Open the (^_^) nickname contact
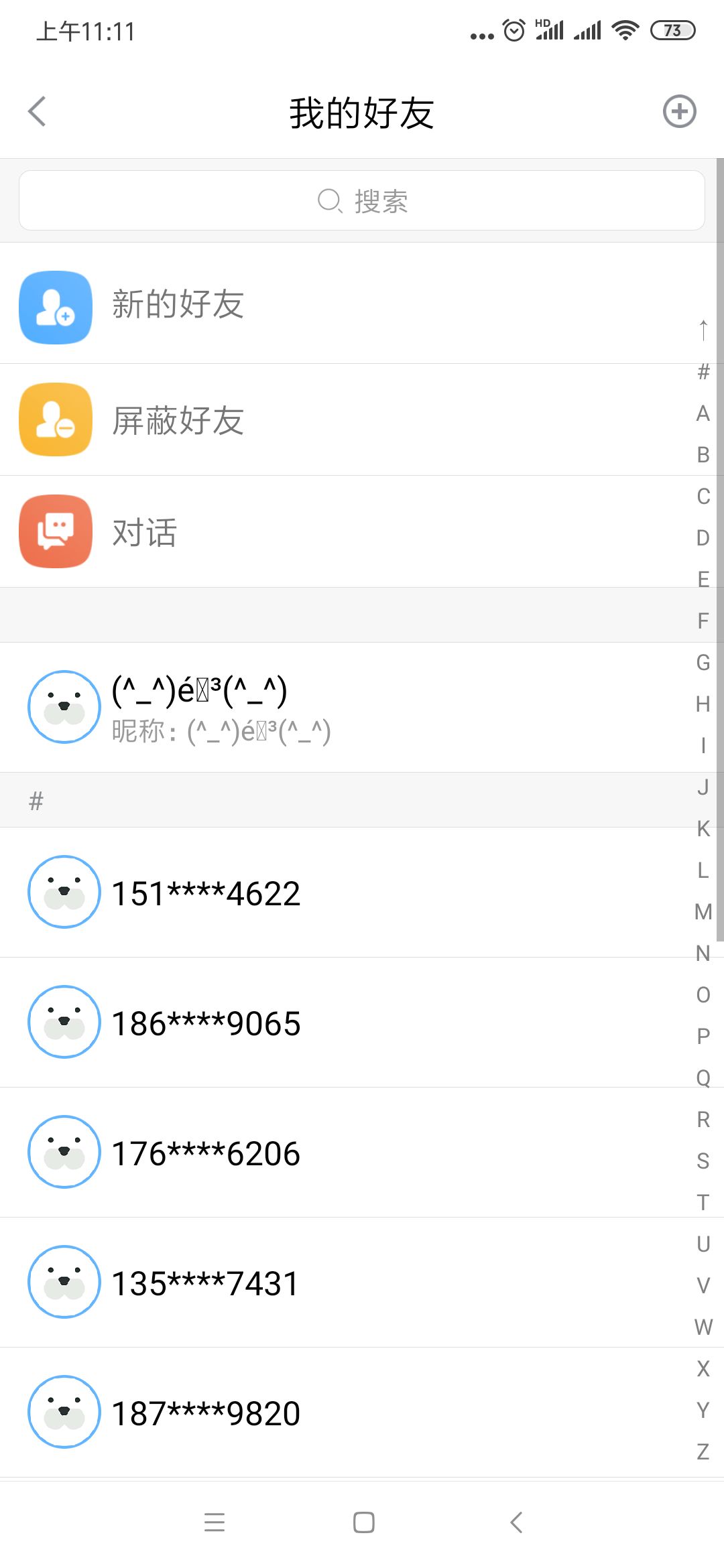Screen dimensions: 724x1568 tap(362, 708)
